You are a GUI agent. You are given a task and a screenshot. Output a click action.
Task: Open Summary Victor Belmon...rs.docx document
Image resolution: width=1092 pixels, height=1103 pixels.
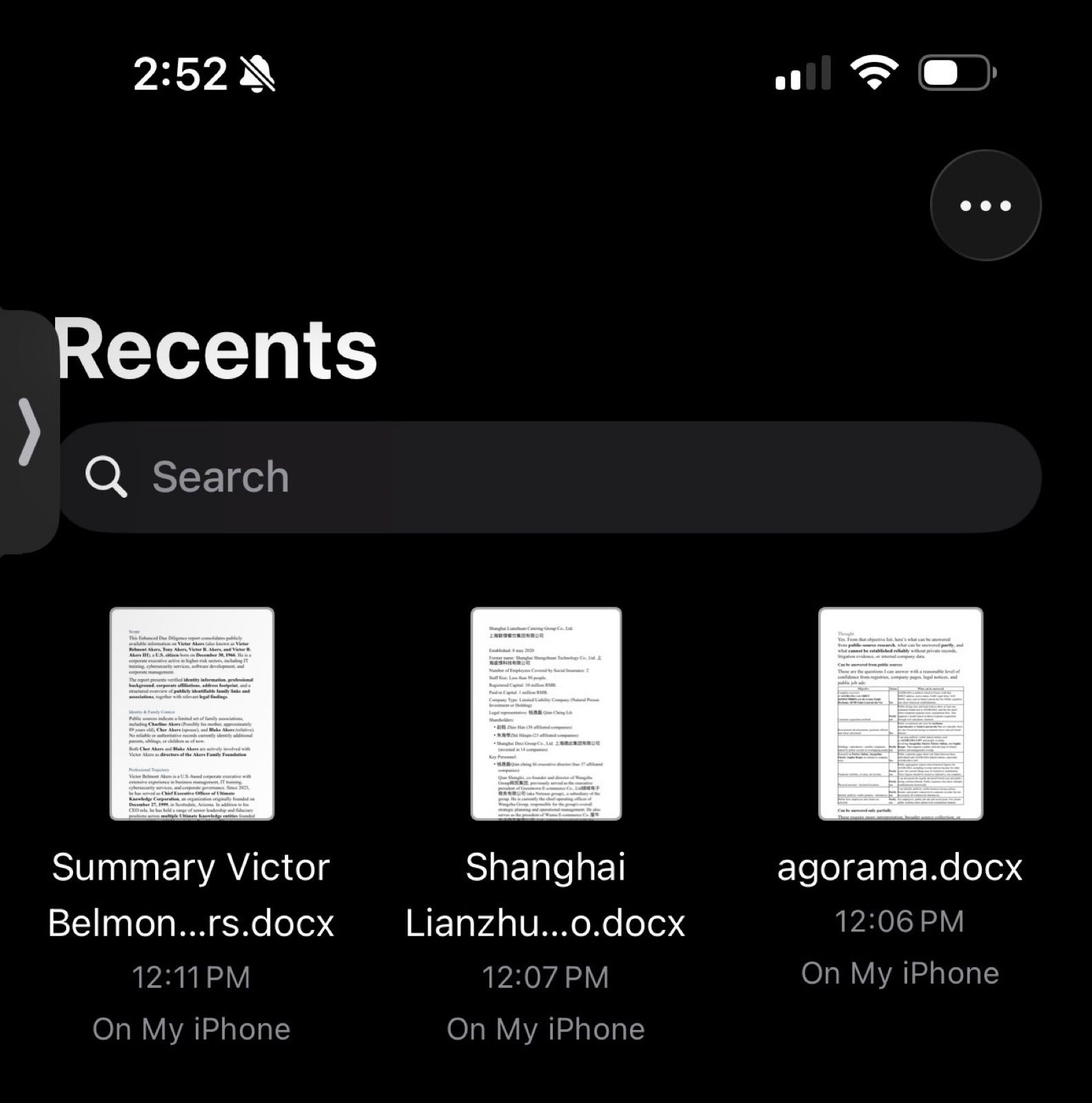(192, 714)
